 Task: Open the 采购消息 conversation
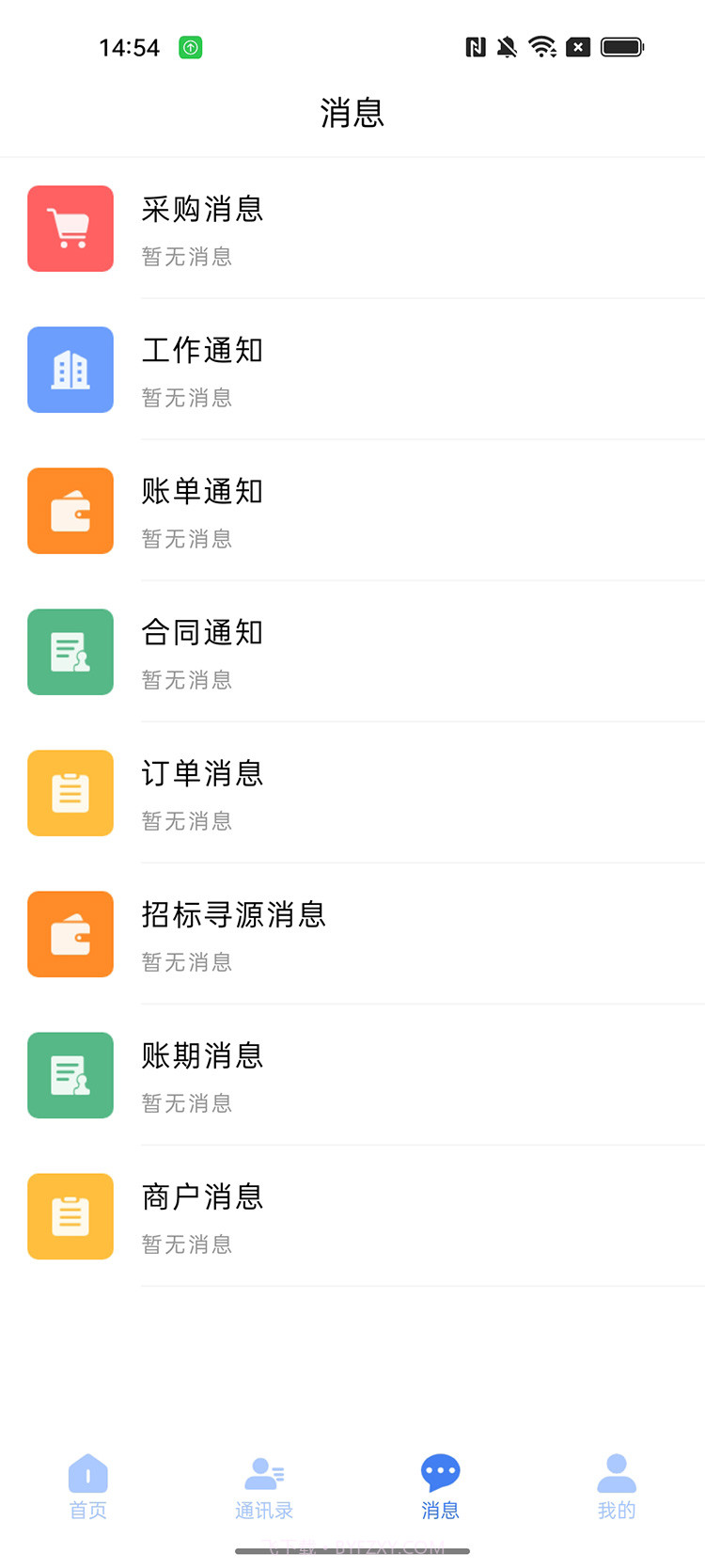[352, 229]
